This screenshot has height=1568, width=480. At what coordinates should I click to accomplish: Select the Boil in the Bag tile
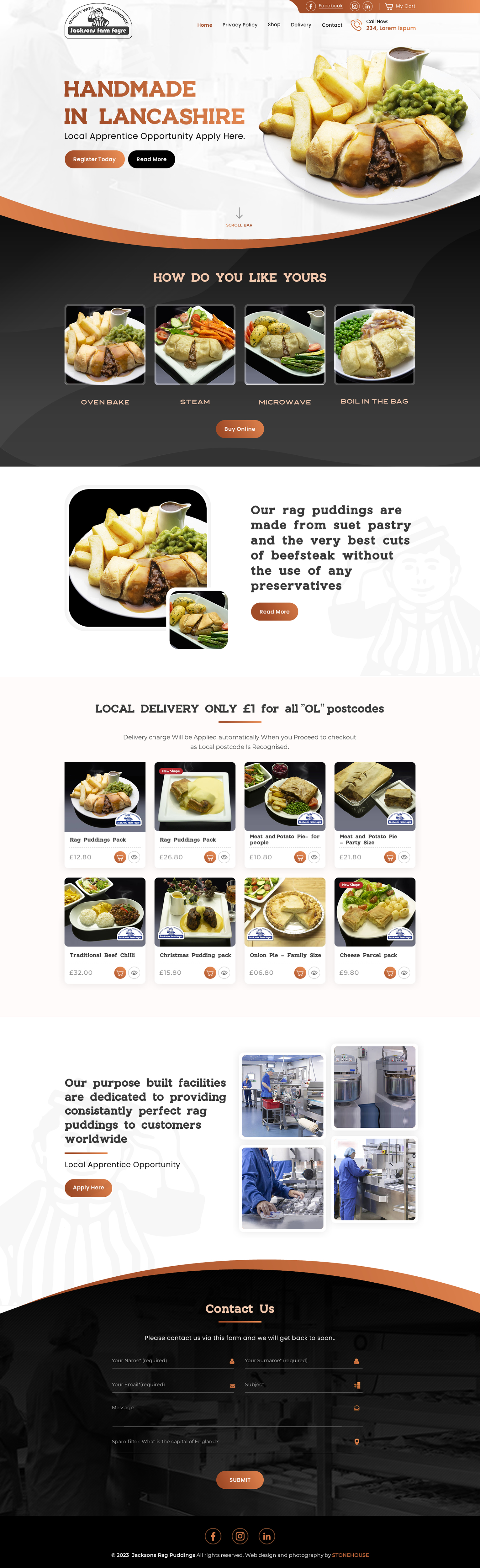(374, 345)
